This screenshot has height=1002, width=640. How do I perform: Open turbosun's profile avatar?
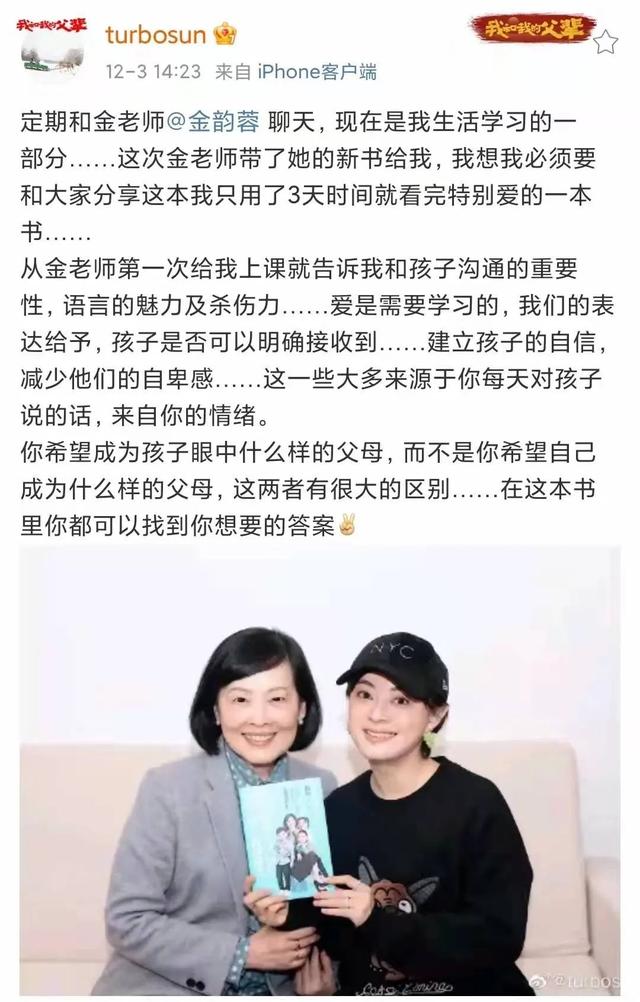pos(50,46)
